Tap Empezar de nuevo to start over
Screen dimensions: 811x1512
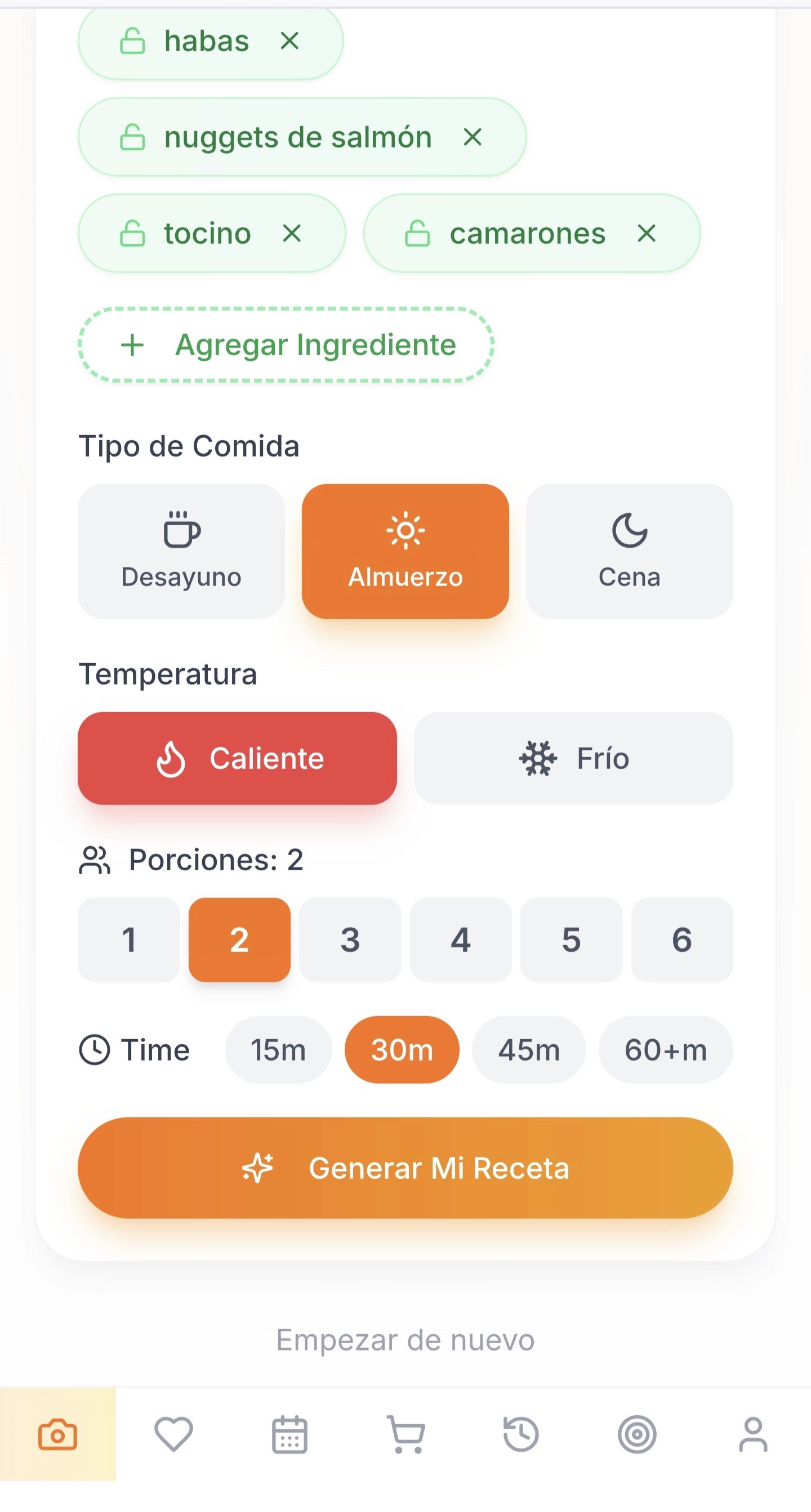coord(405,1340)
